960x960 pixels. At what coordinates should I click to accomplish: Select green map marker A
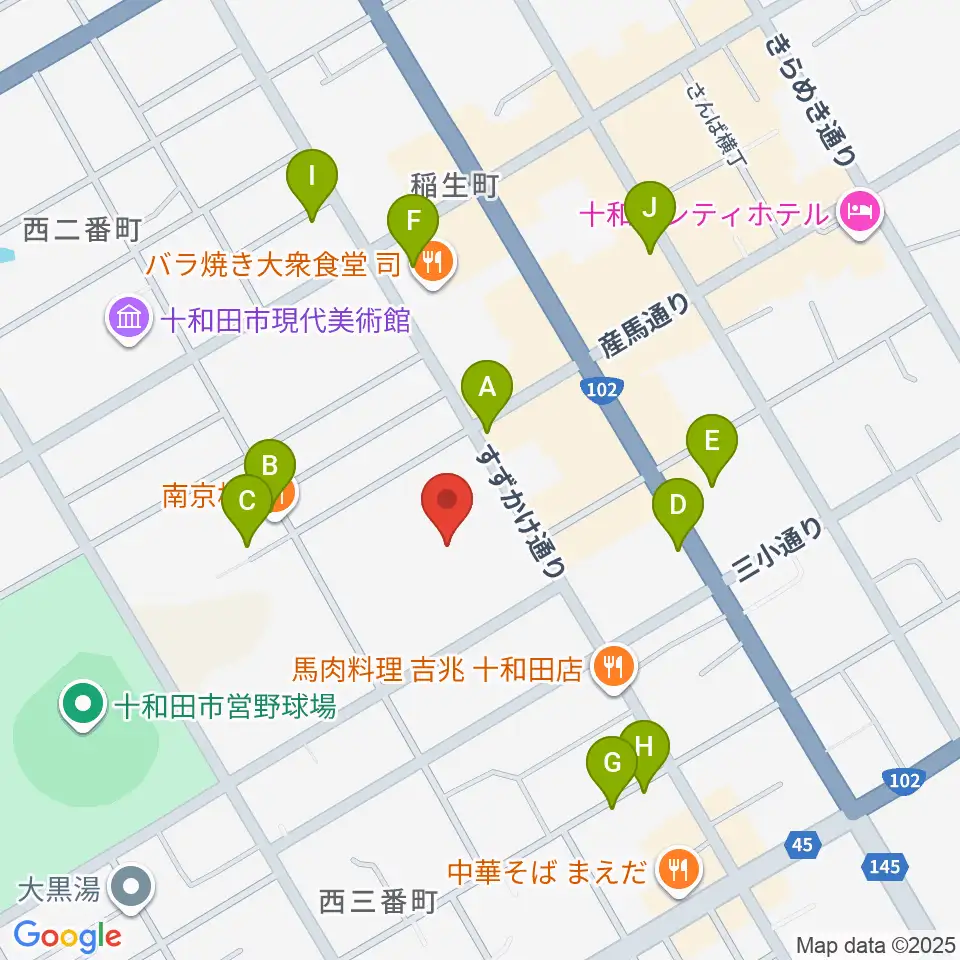(x=487, y=396)
